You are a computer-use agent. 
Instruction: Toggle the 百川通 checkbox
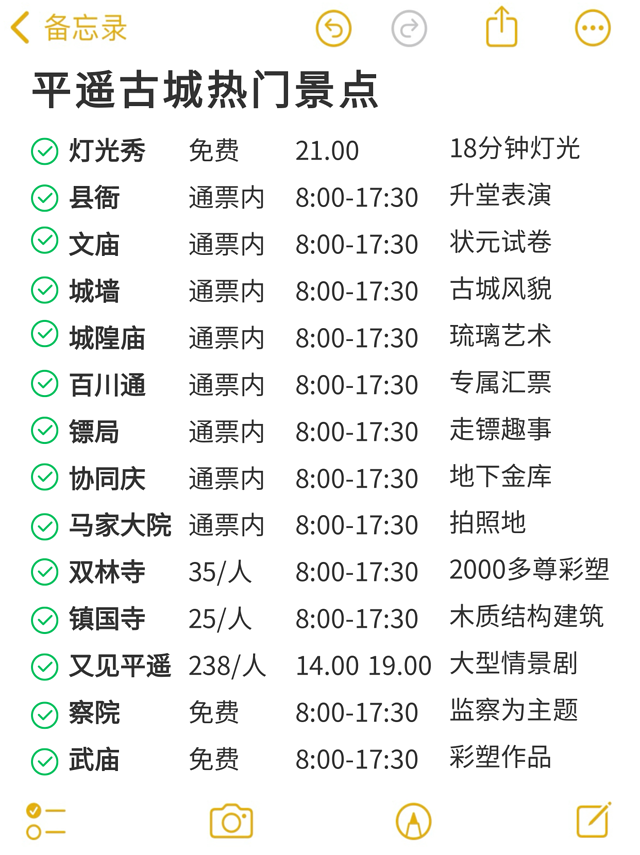[x=45, y=383]
